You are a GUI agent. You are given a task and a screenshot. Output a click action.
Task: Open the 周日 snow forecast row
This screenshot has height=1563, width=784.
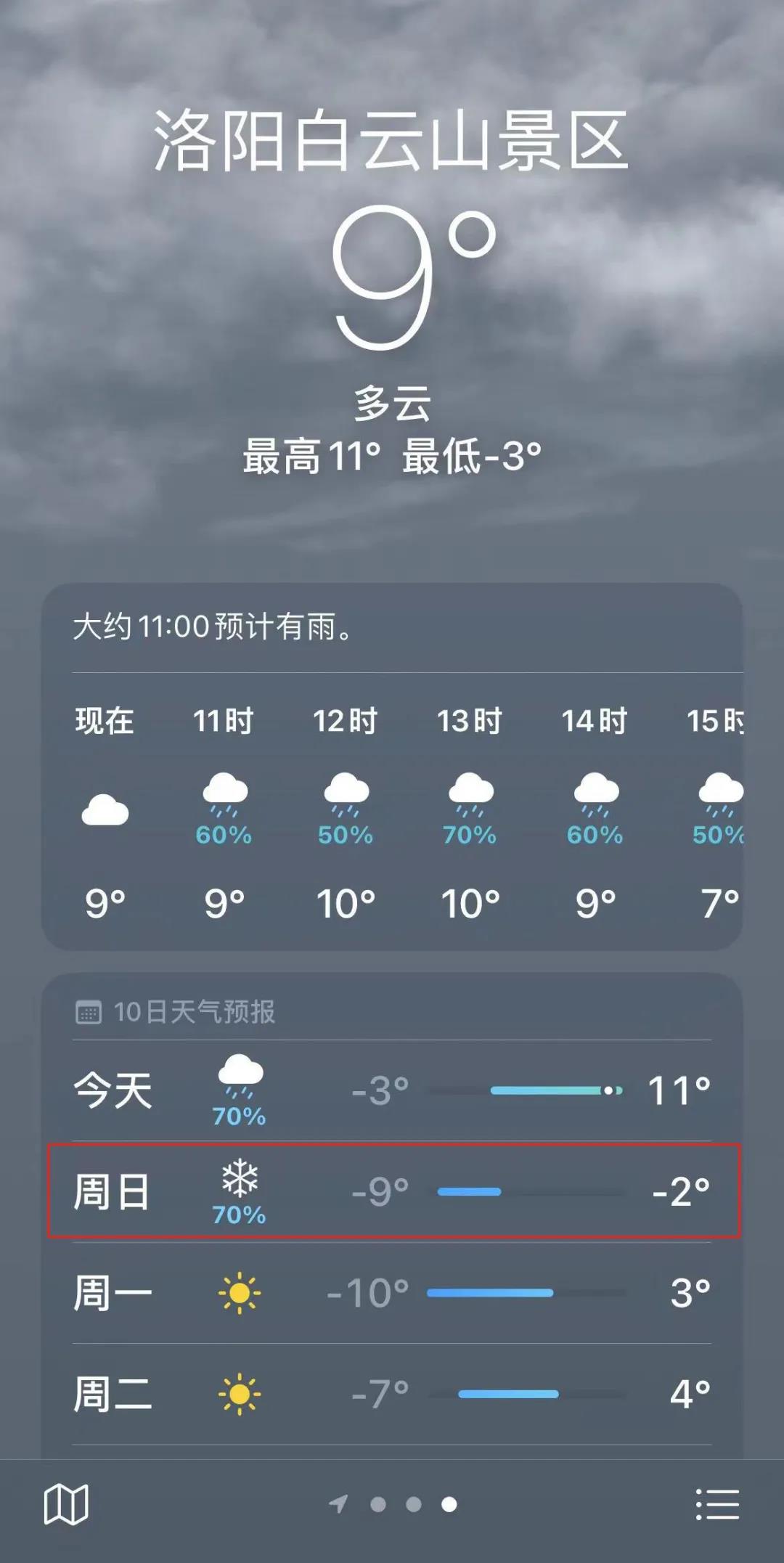(392, 1191)
